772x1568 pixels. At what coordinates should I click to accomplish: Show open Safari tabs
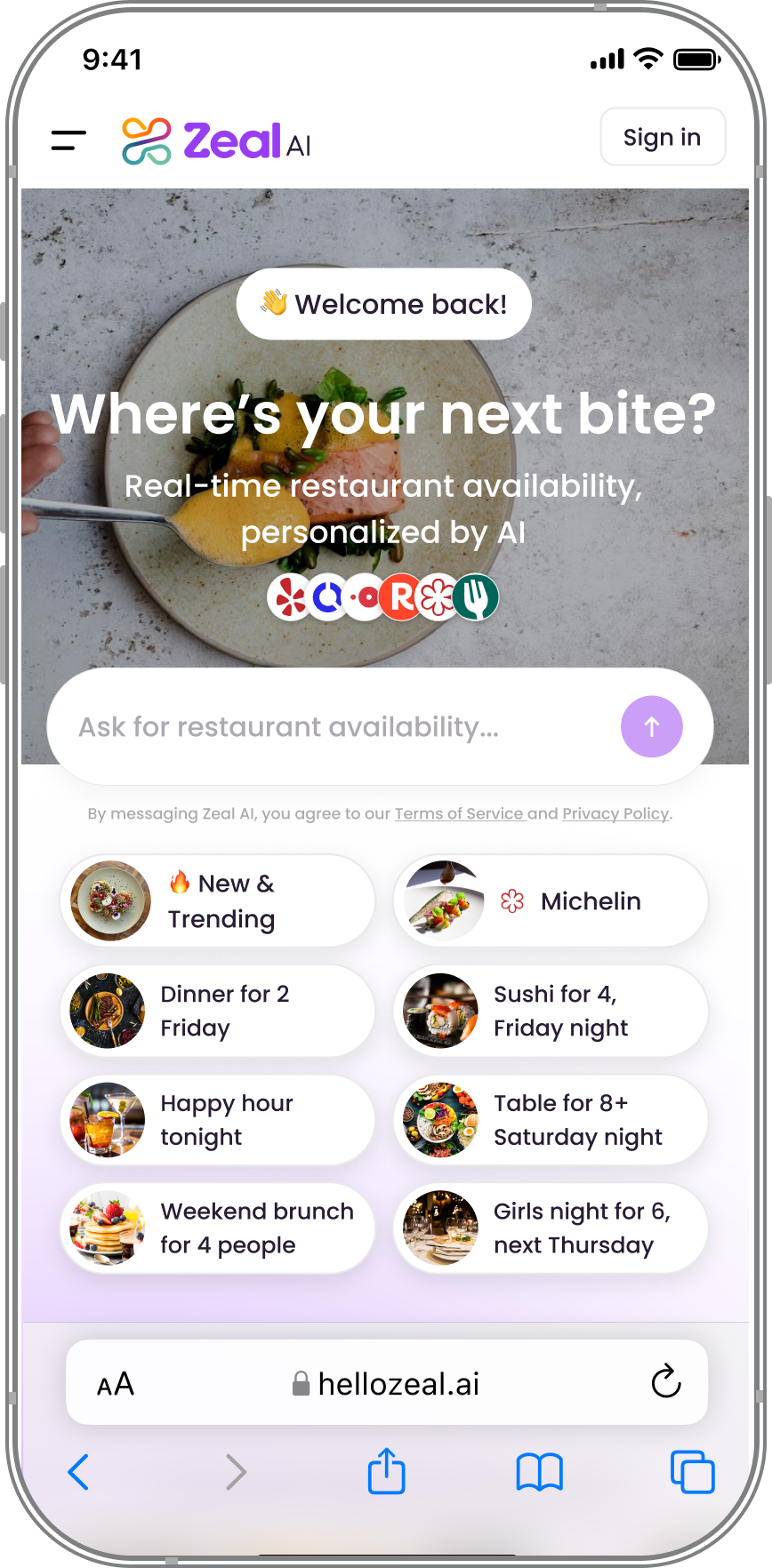tap(692, 1472)
